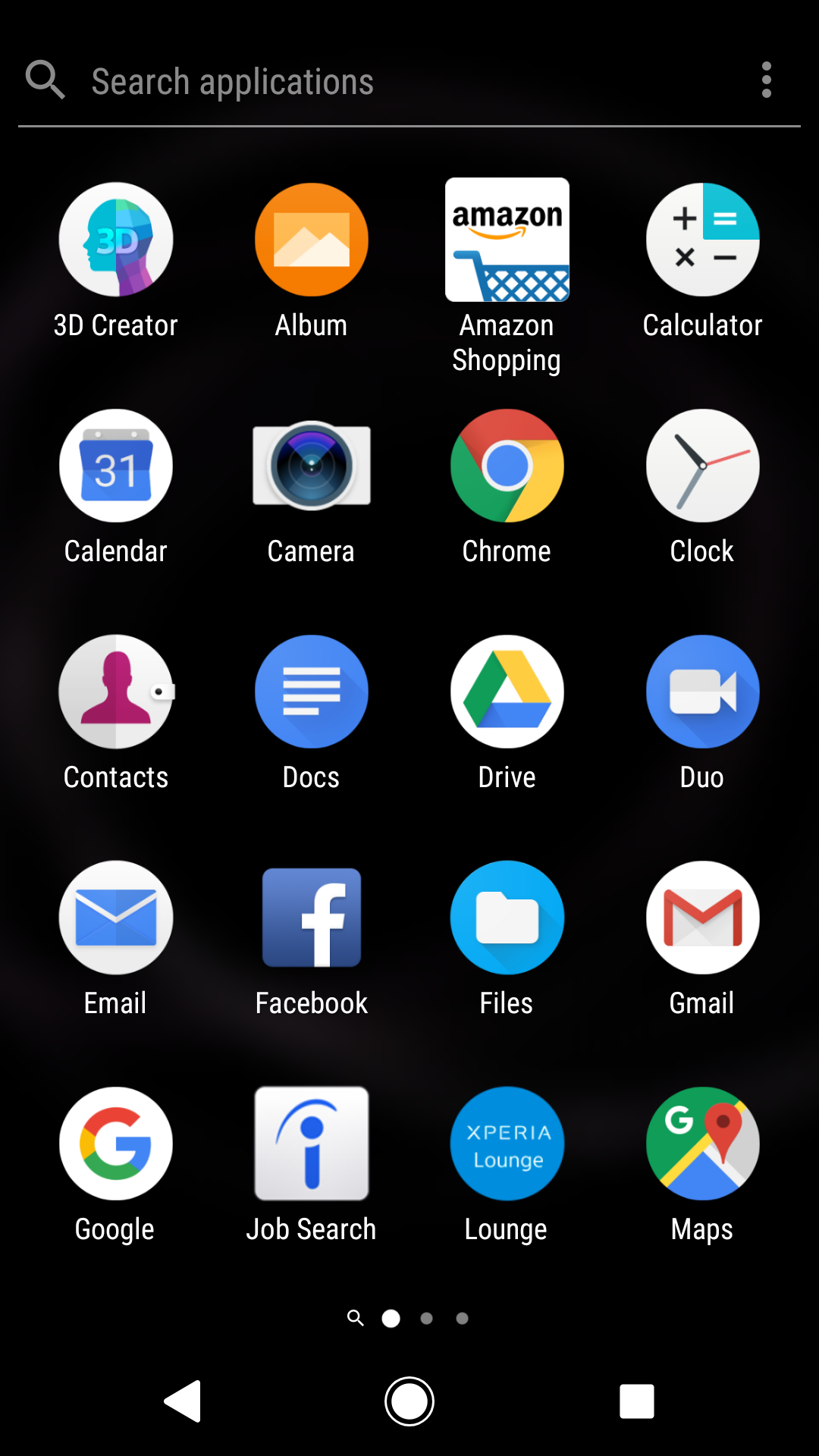Image resolution: width=819 pixels, height=1456 pixels.
Task: Open the three-dot overflow menu
Action: coord(767,80)
